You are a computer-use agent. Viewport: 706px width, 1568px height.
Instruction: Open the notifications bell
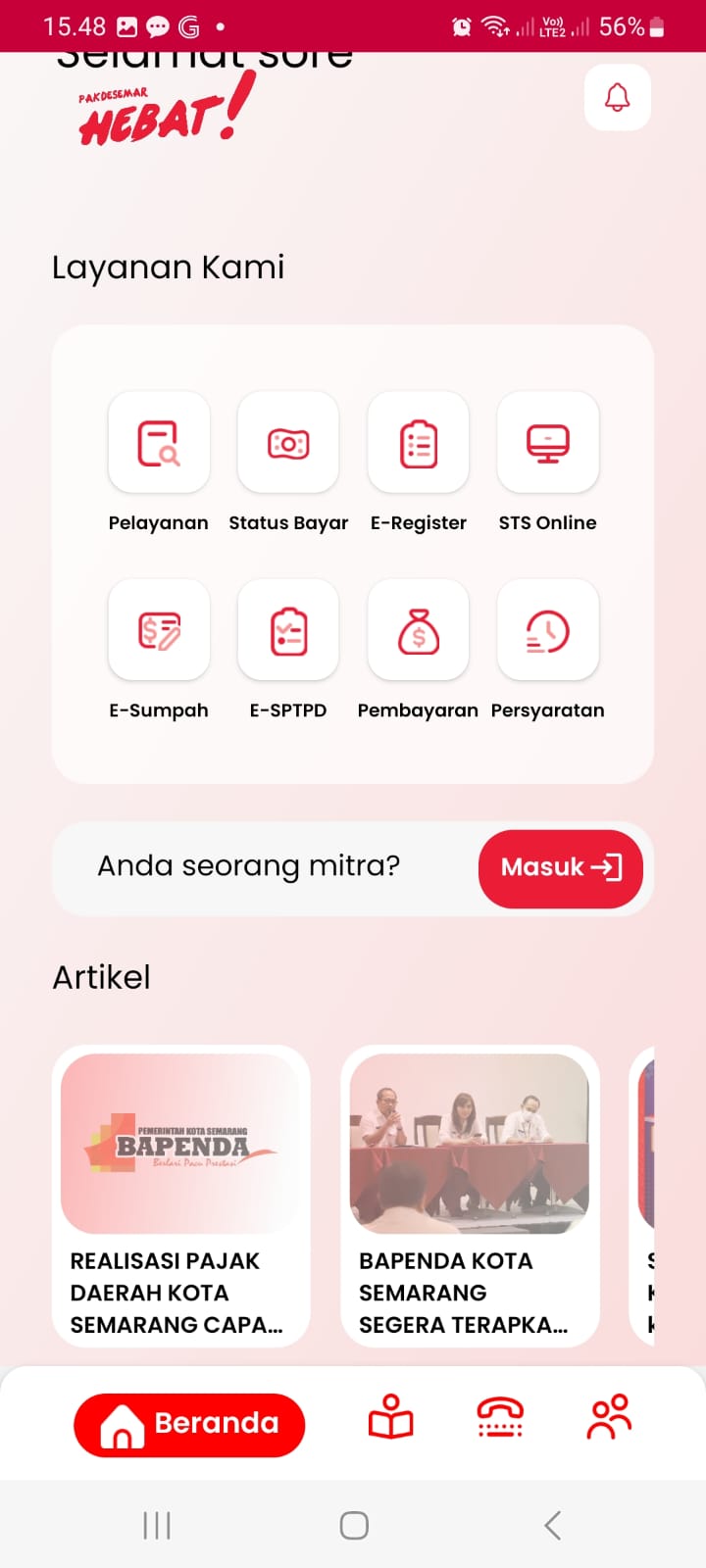click(x=617, y=98)
